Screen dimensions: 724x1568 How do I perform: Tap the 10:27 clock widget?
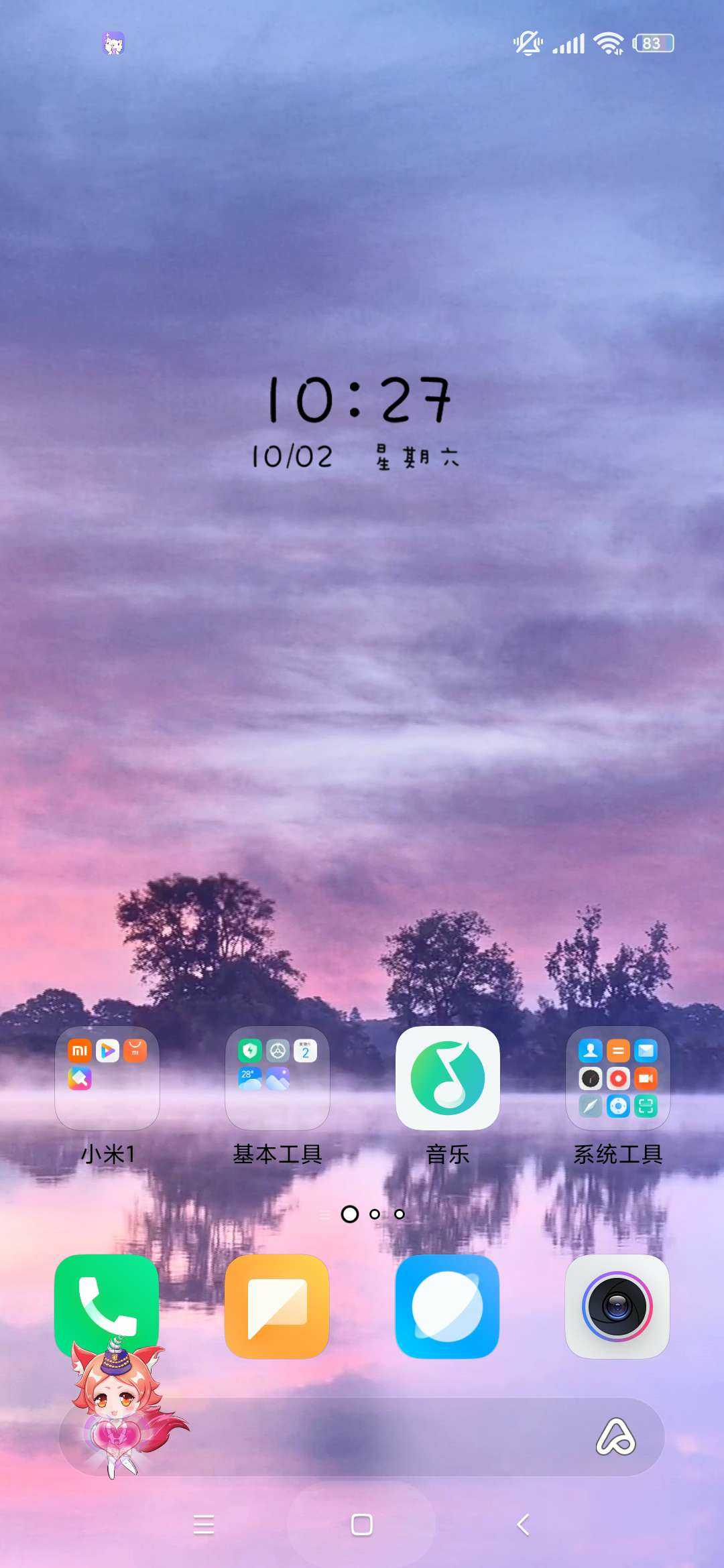359,400
